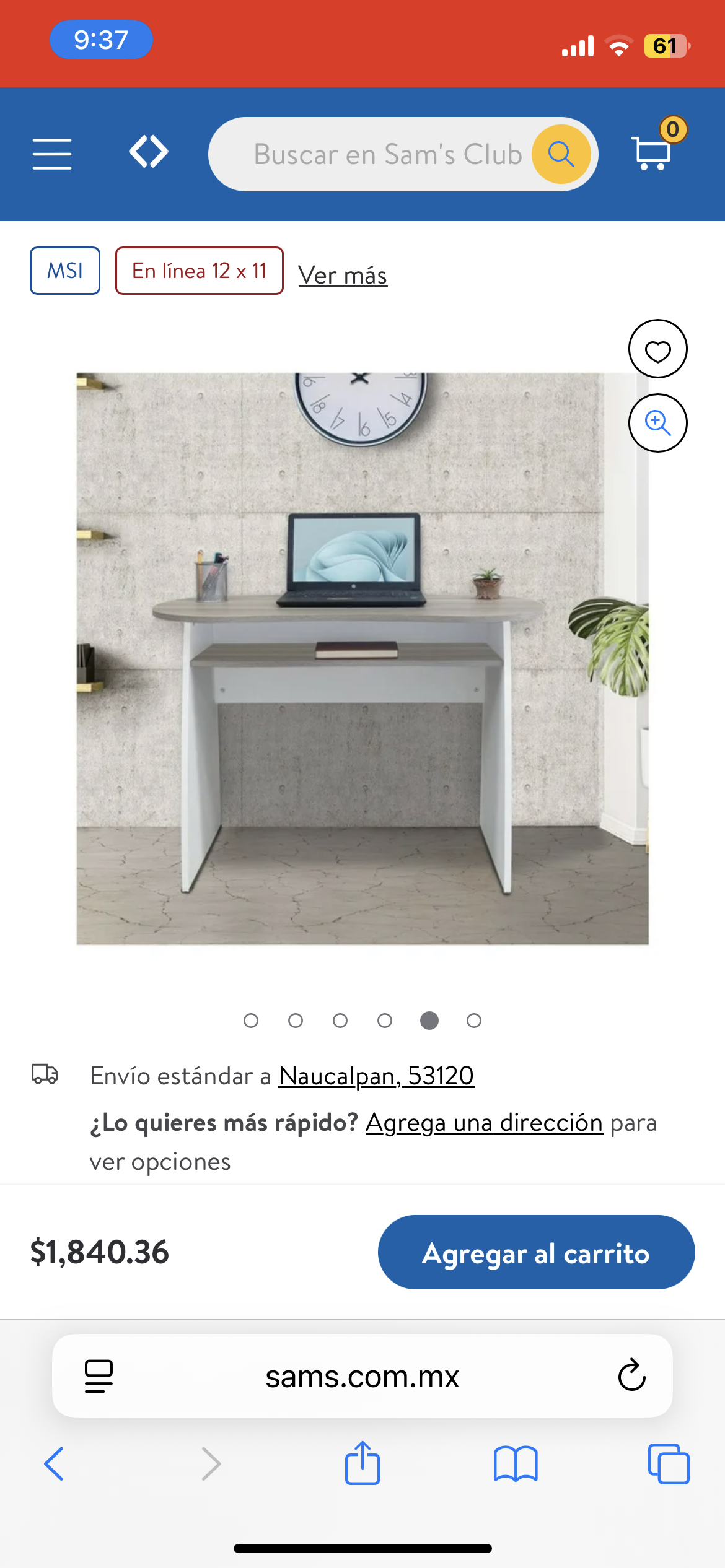The height and width of the screenshot is (1568, 725).
Task: Tap the yellow search magnifier button
Action: pyautogui.click(x=561, y=154)
